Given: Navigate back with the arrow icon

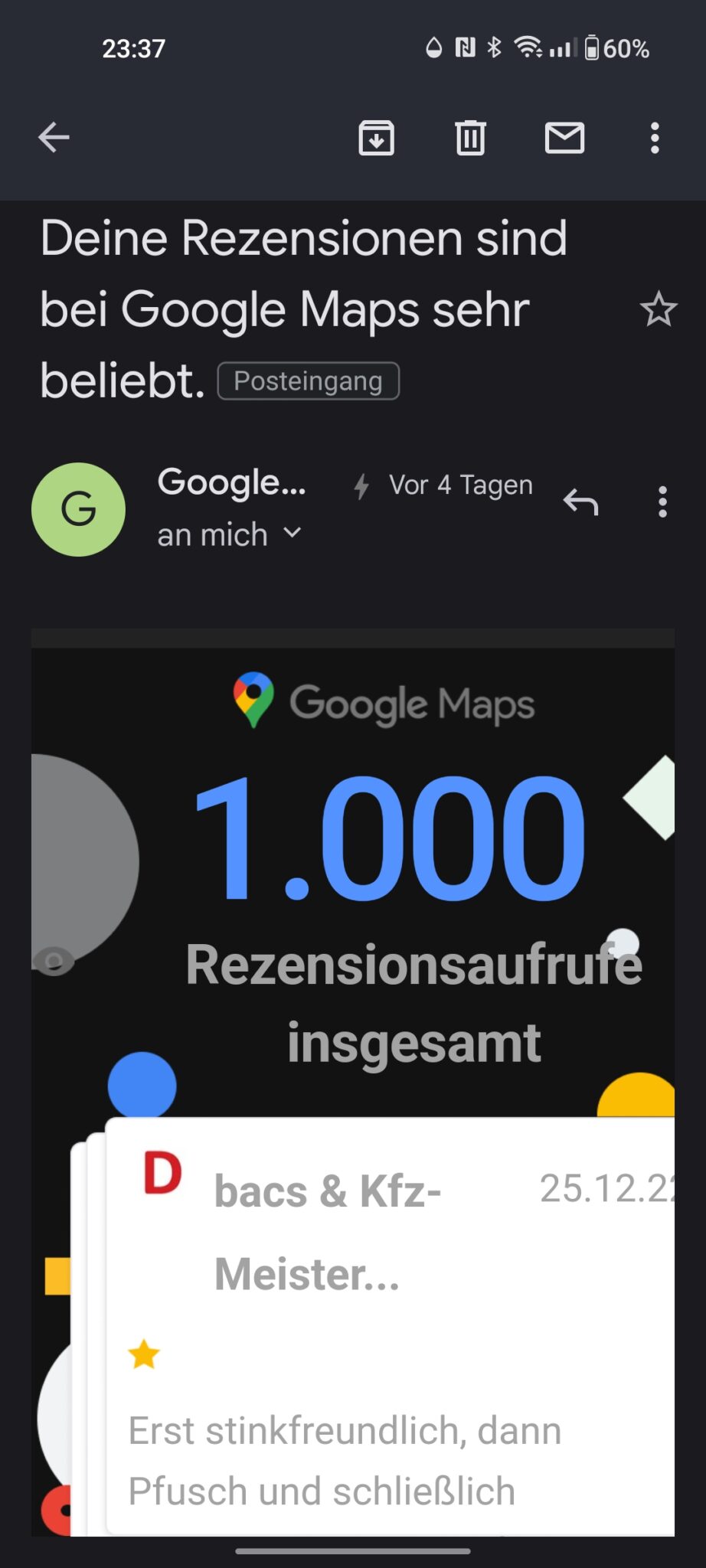Looking at the screenshot, I should click(52, 139).
